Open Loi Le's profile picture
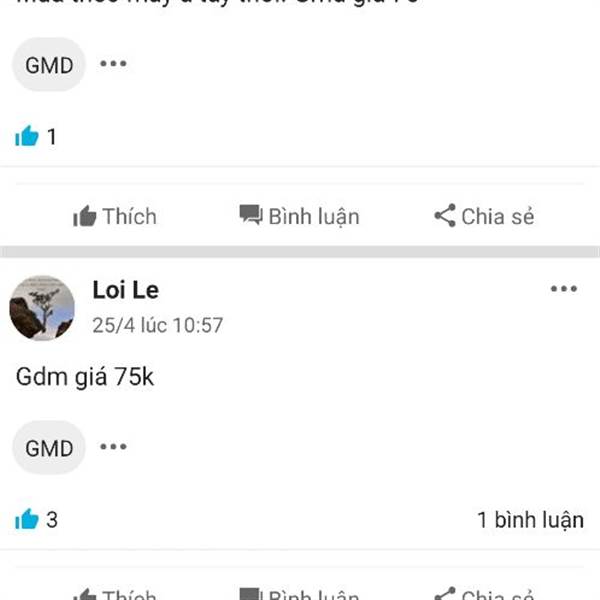The width and height of the screenshot is (600, 600). [x=42, y=308]
